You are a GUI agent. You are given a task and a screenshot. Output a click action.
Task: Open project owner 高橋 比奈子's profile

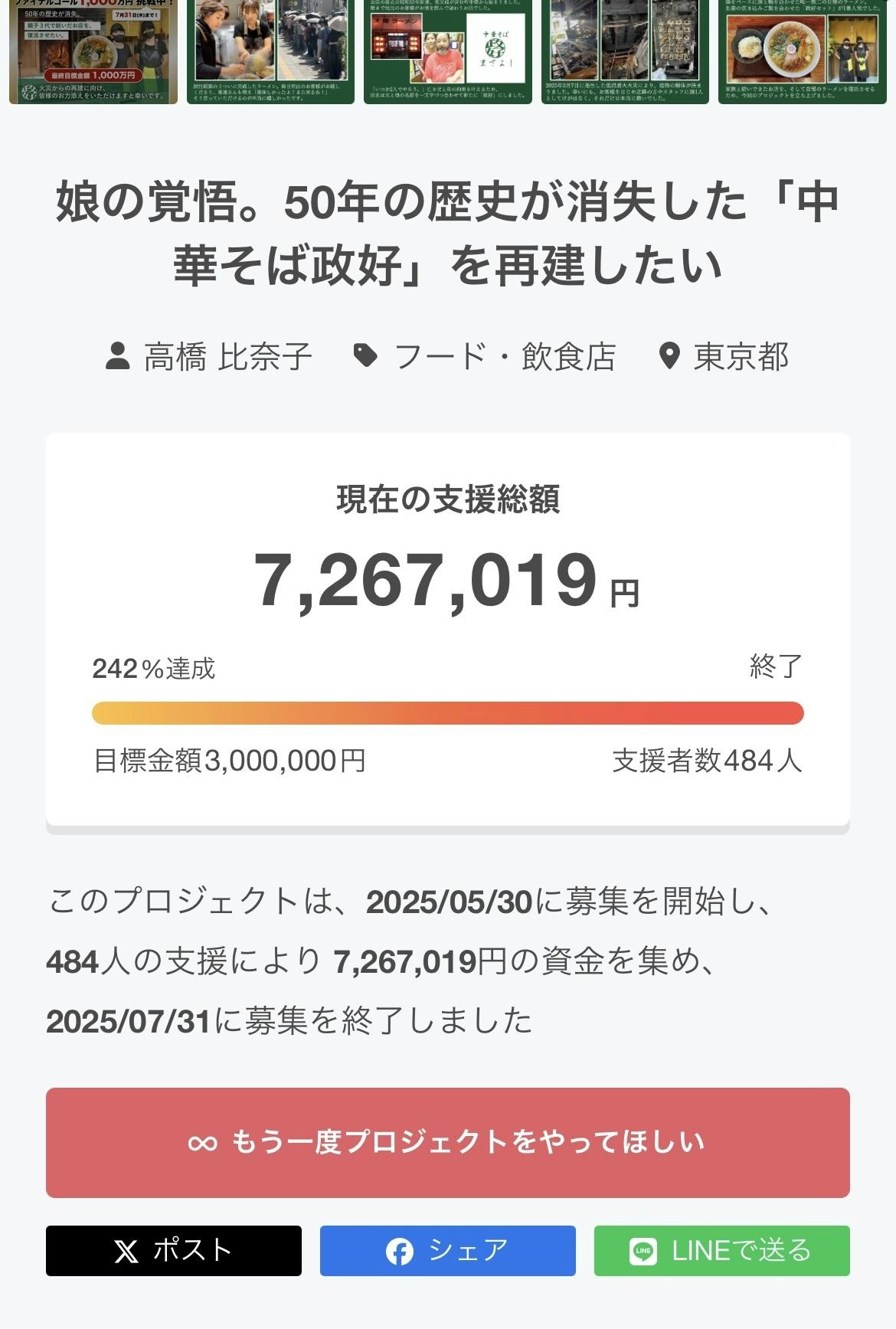tap(209, 357)
